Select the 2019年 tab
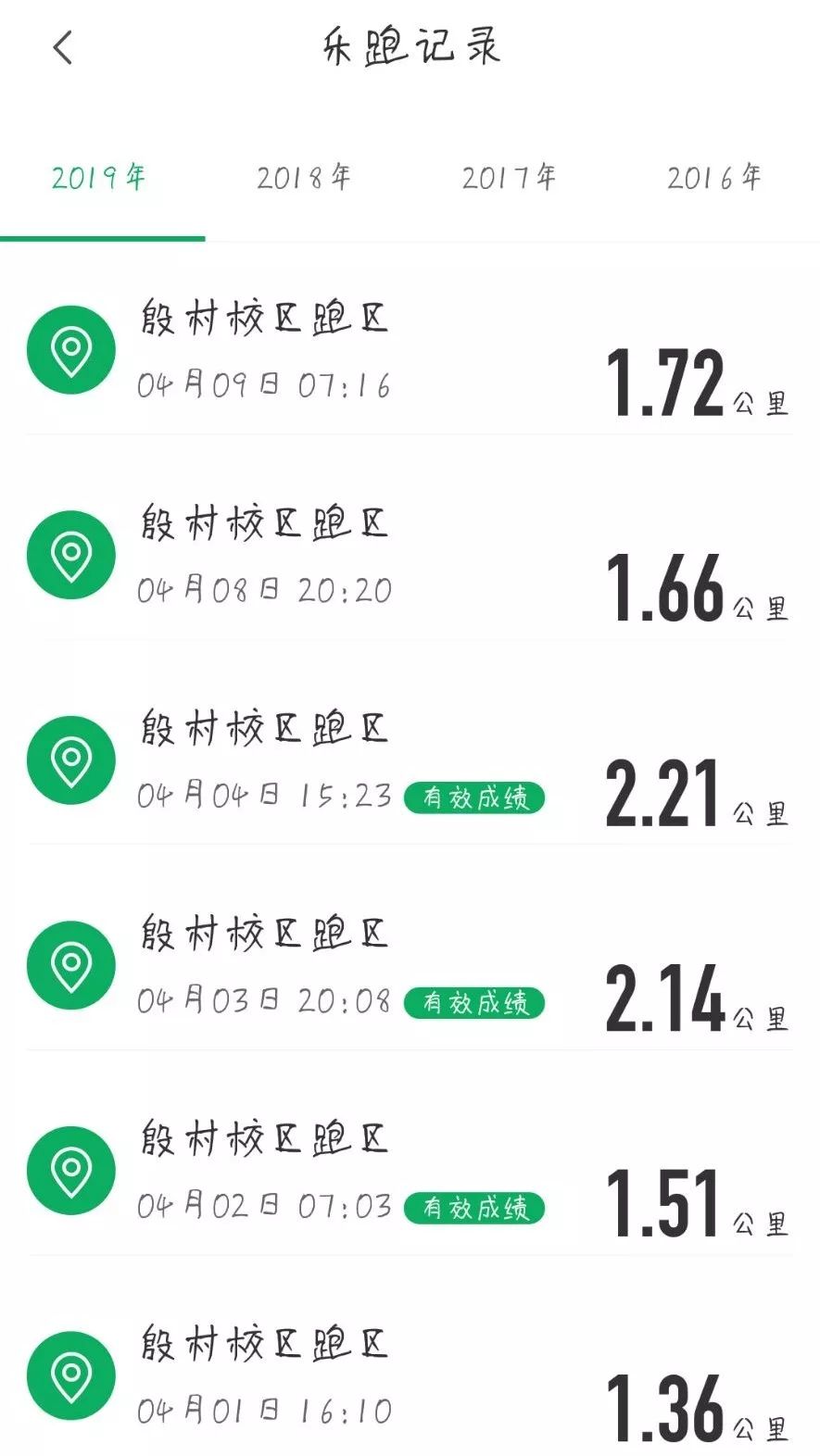 click(99, 177)
